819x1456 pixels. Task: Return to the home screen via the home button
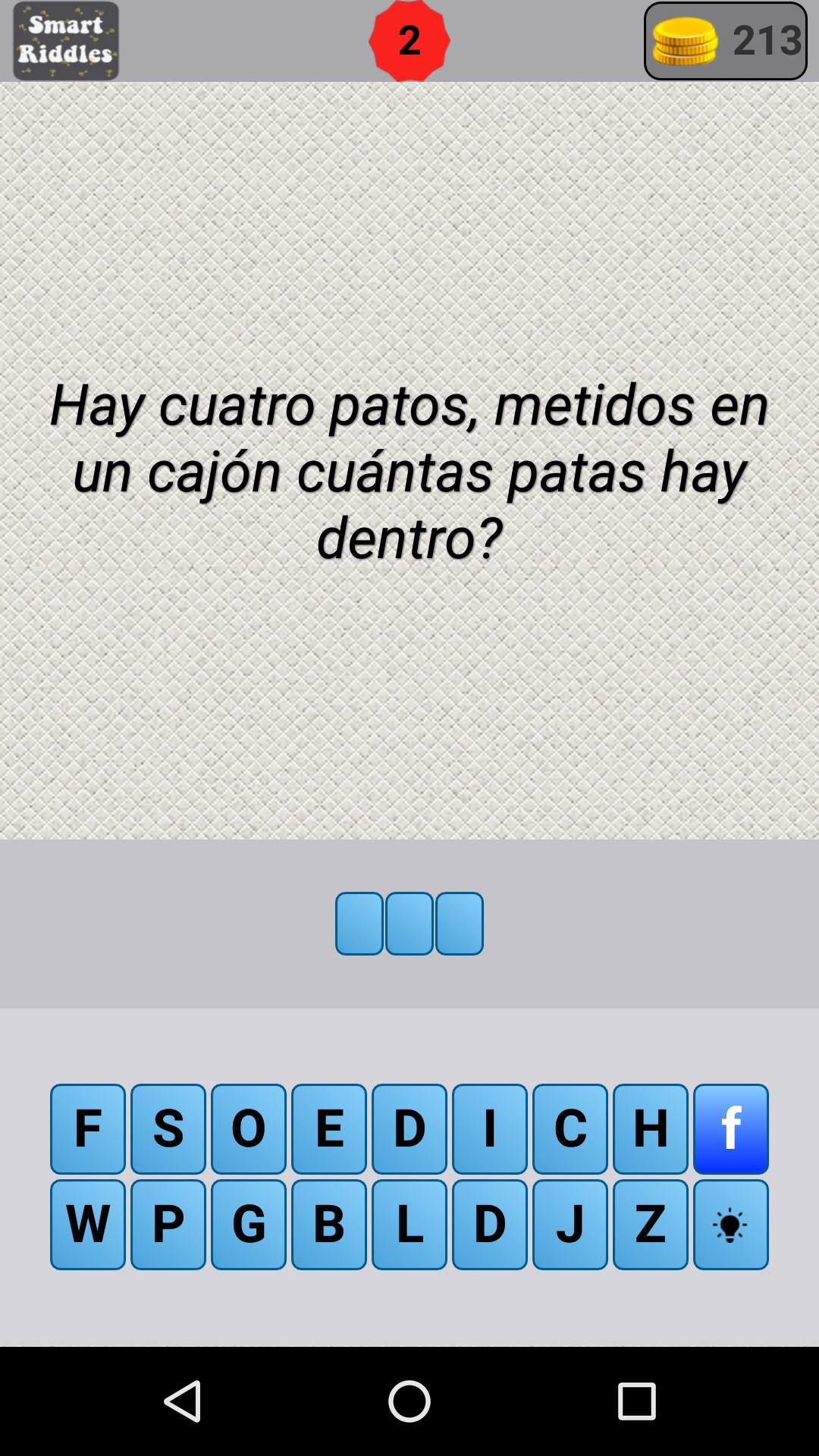[409, 1401]
